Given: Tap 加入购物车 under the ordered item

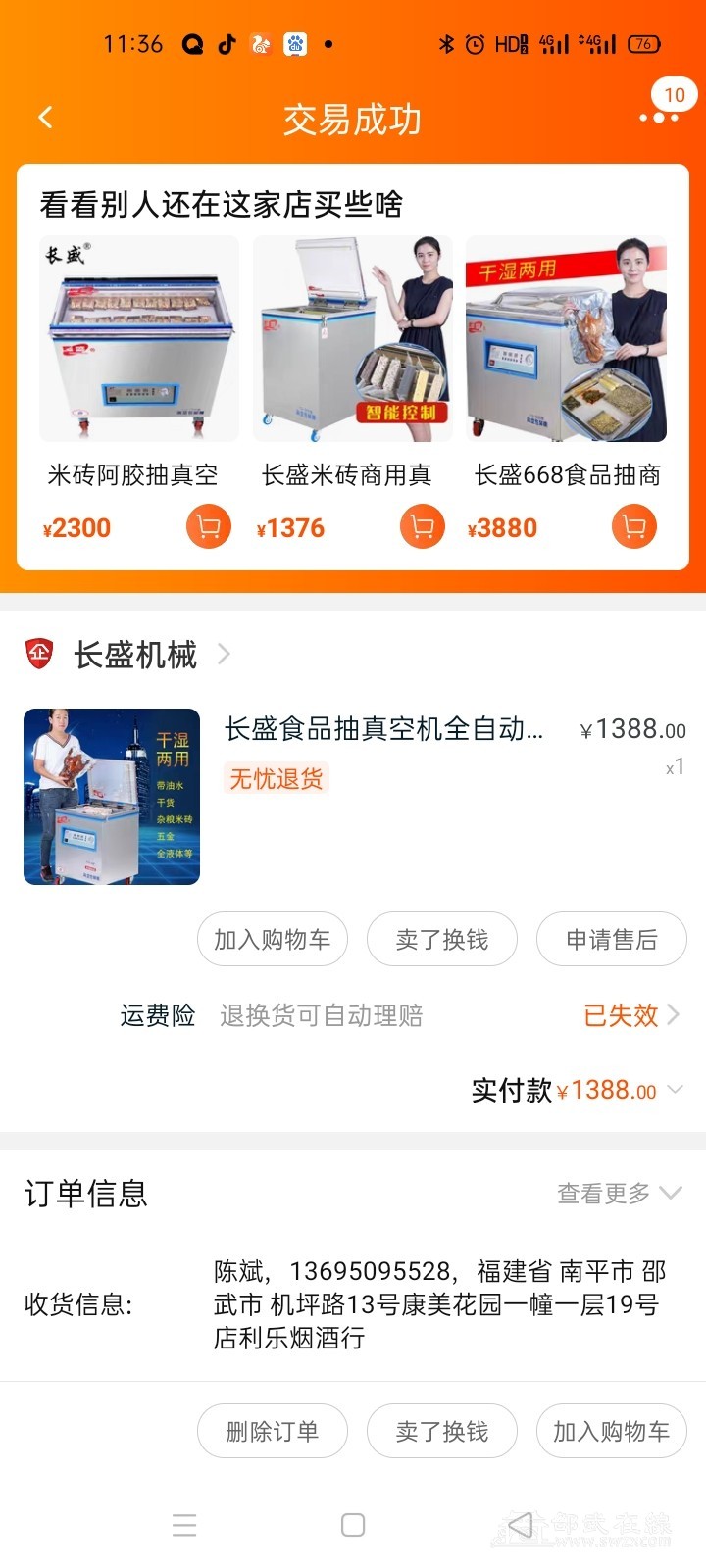Looking at the screenshot, I should (272, 940).
